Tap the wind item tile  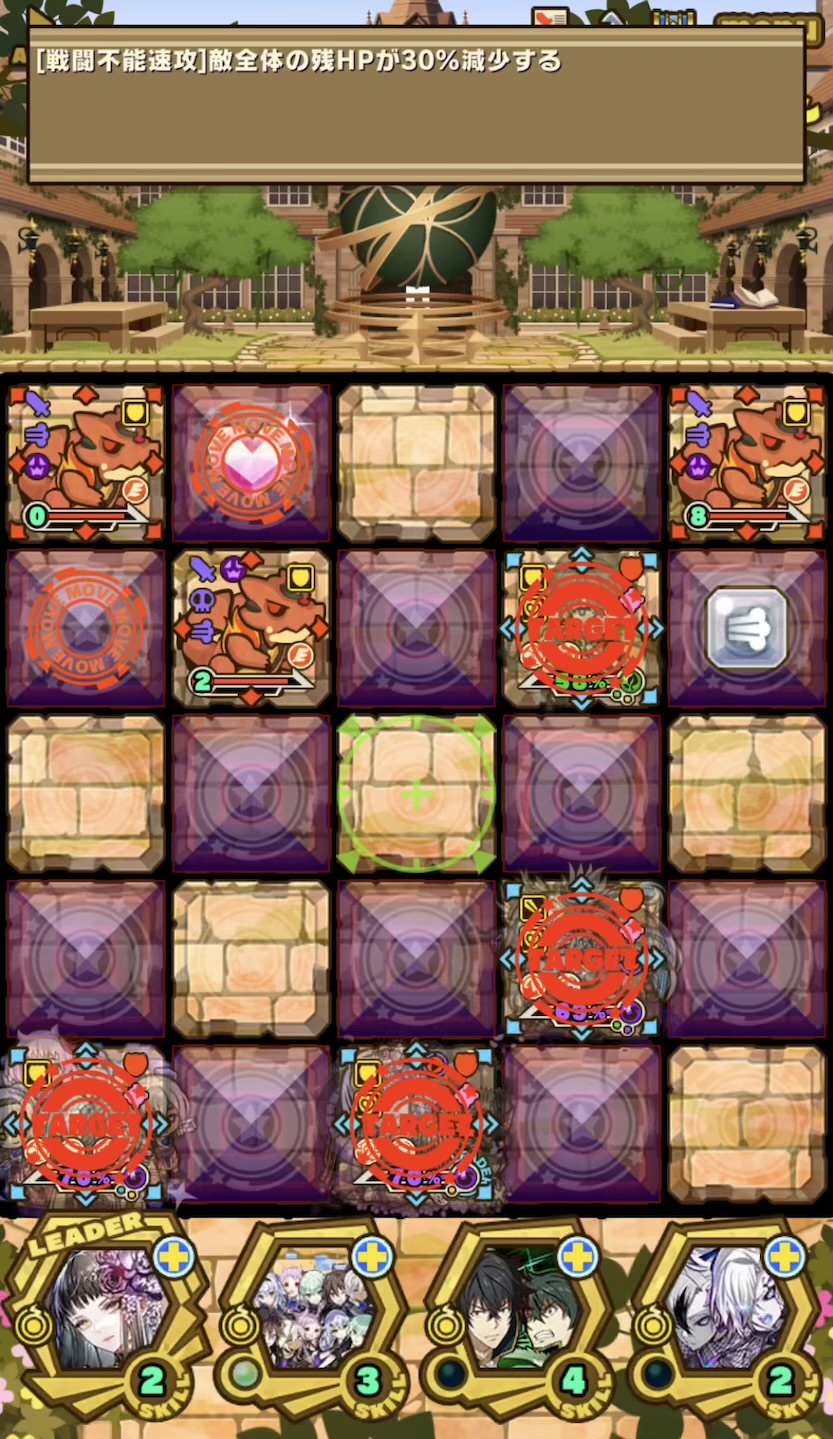[747, 627]
